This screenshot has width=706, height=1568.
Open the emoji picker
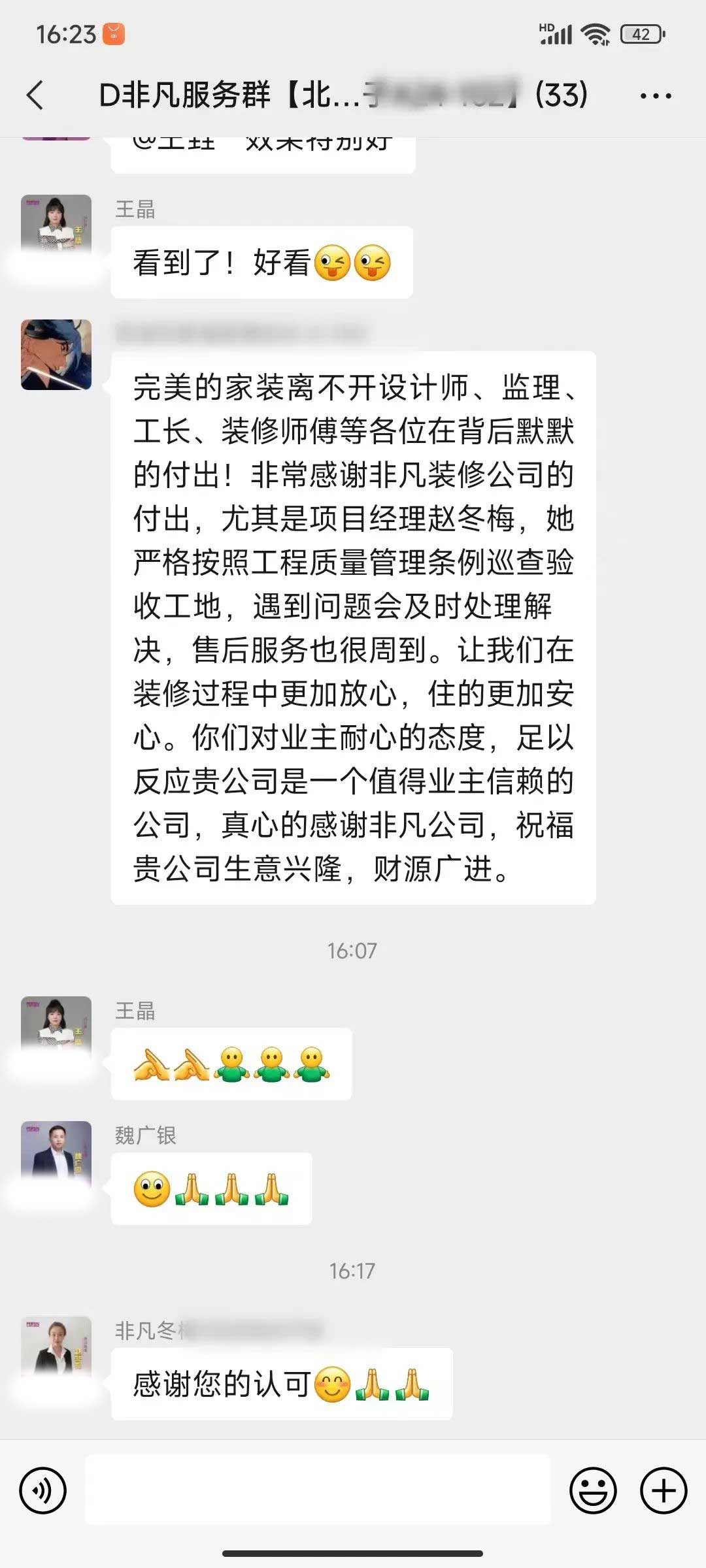(x=593, y=1490)
